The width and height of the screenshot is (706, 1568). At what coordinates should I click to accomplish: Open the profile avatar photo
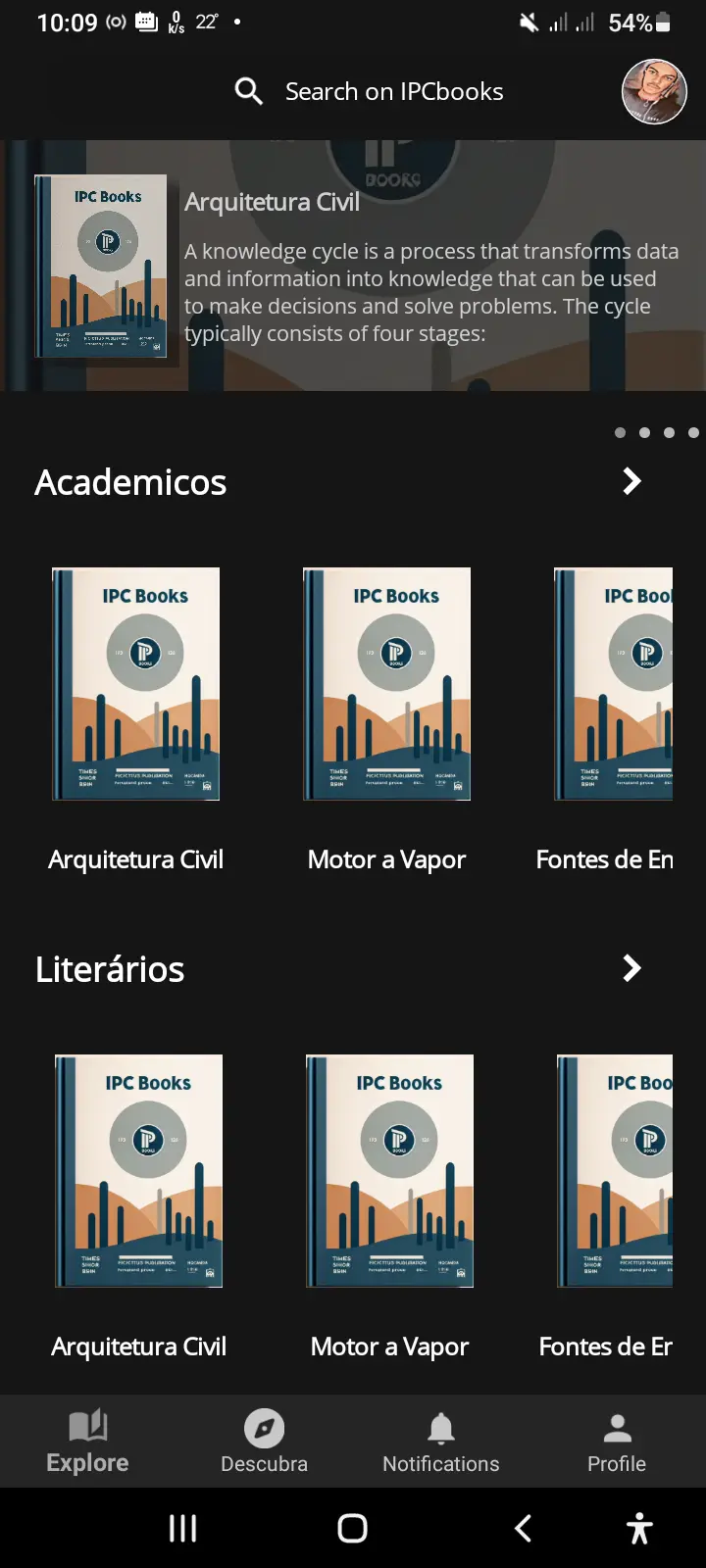[653, 91]
